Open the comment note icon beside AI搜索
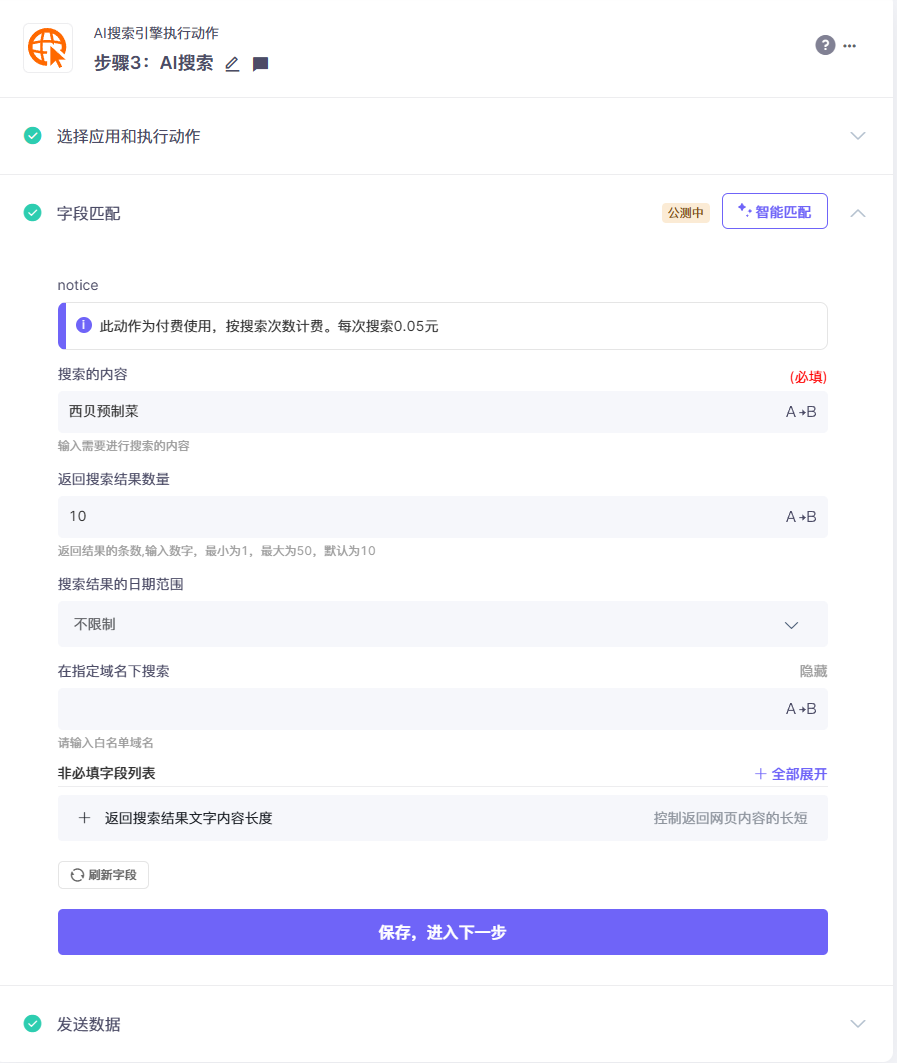 click(260, 64)
